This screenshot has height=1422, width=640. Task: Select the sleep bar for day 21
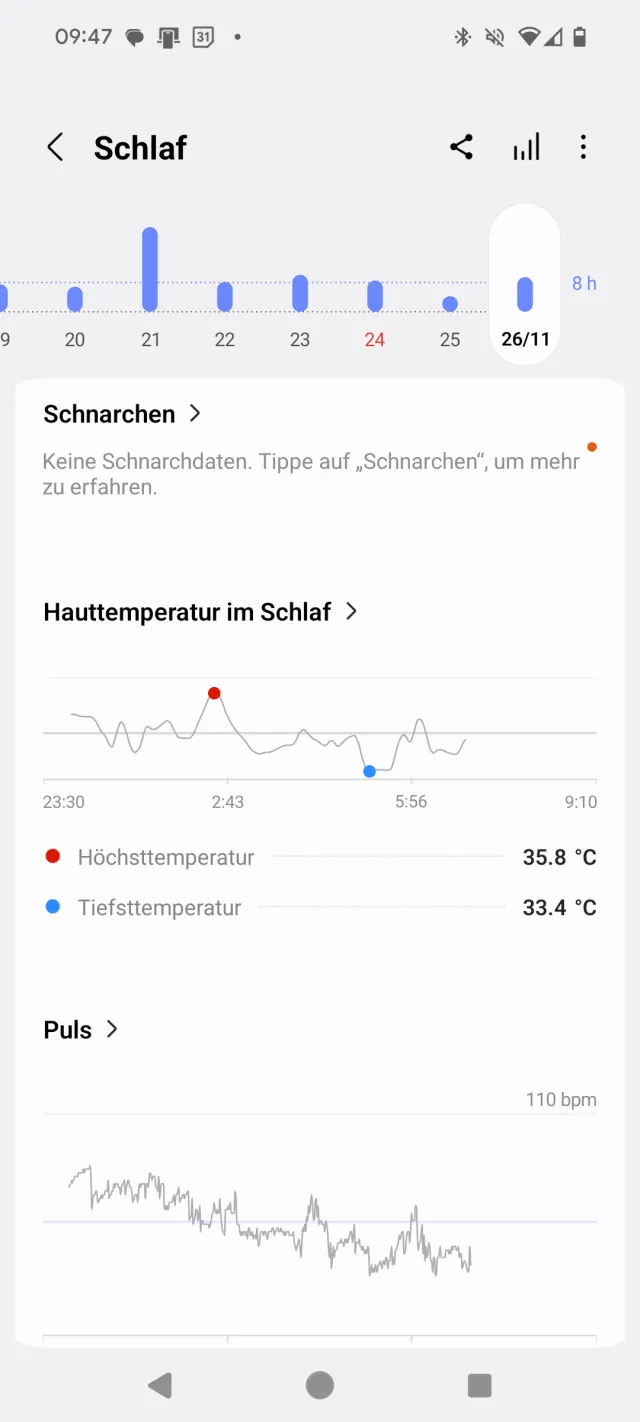(x=150, y=270)
